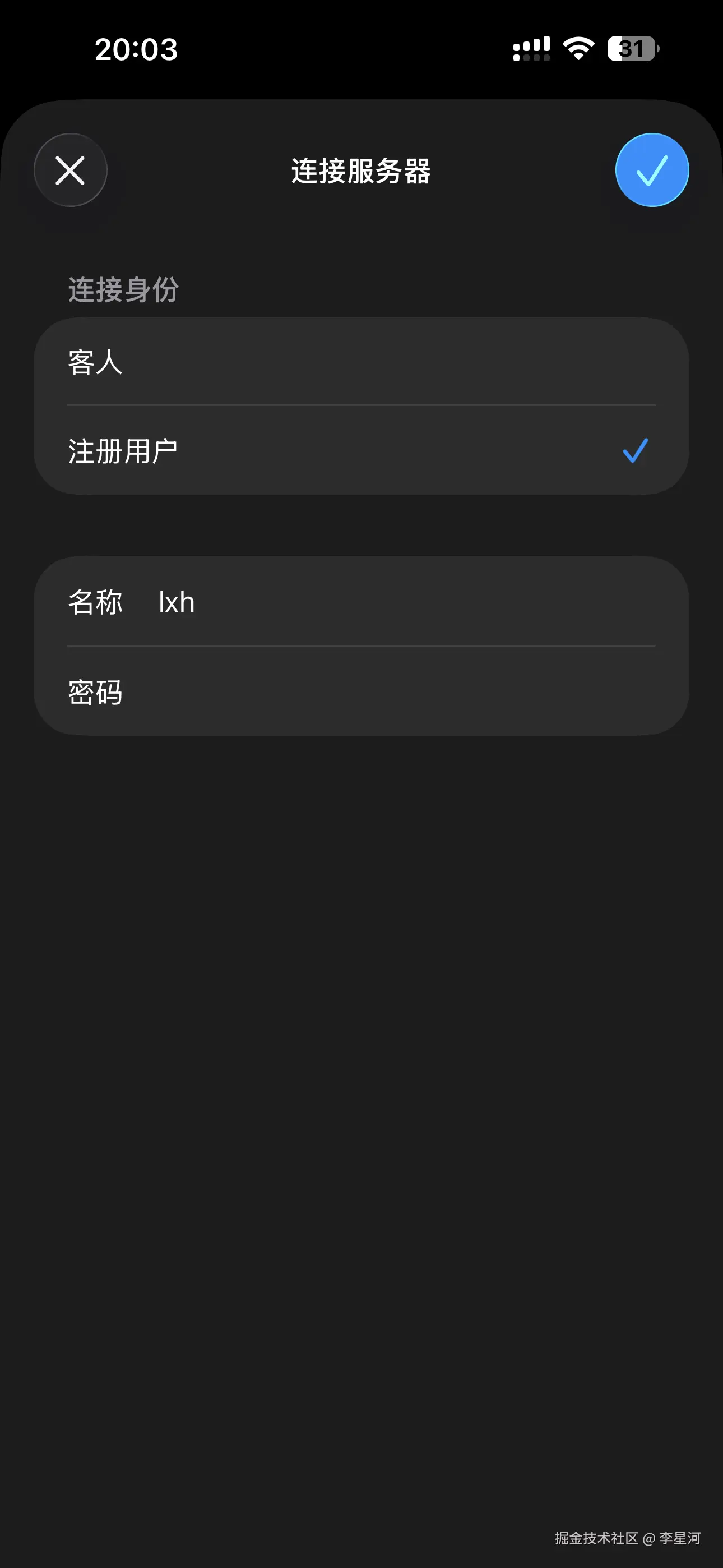Close the 连接服务器 sheet
The image size is (723, 1568).
(70, 170)
